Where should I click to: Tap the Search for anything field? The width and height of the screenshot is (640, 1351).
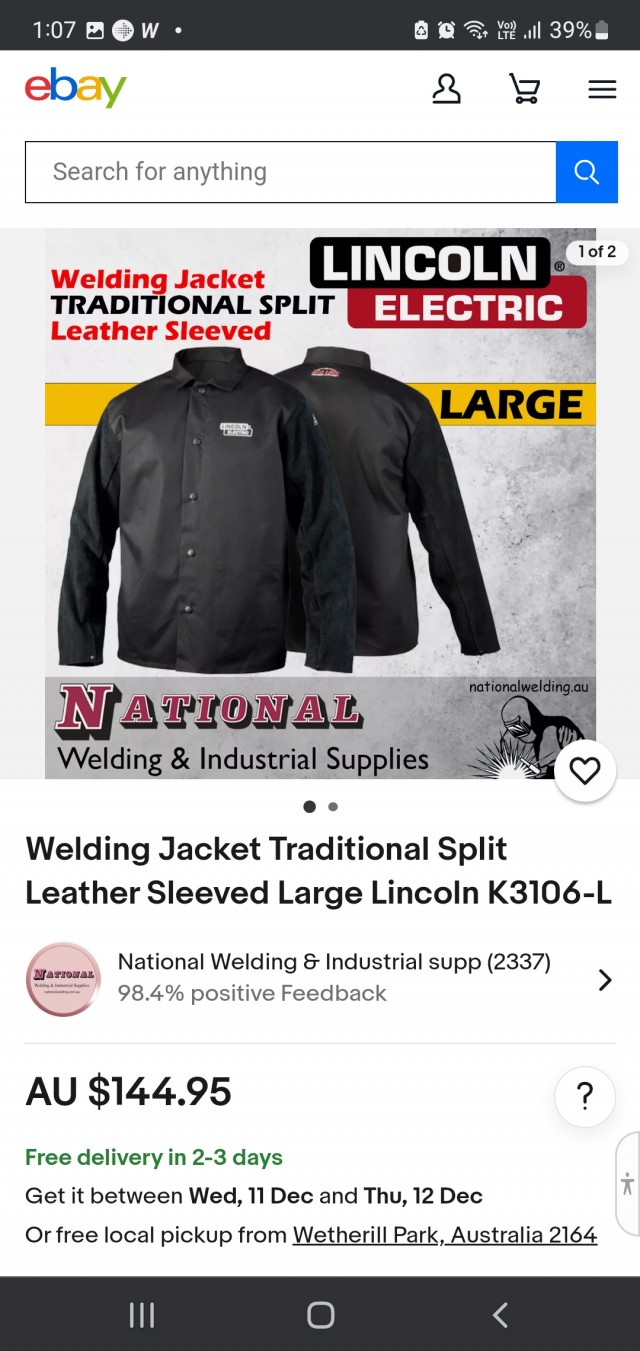[x=290, y=172]
